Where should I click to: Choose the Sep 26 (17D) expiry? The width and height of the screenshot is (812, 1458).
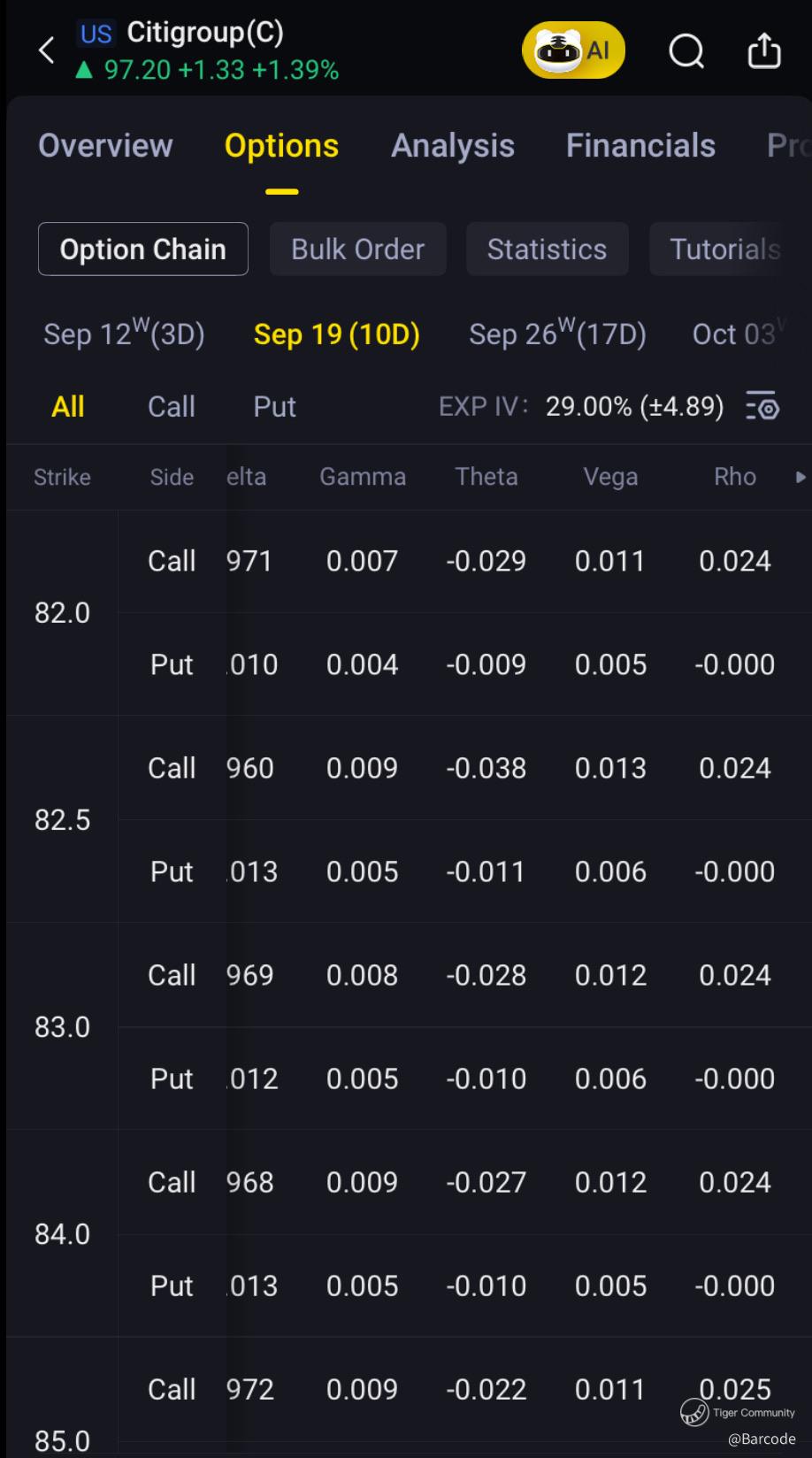click(557, 334)
